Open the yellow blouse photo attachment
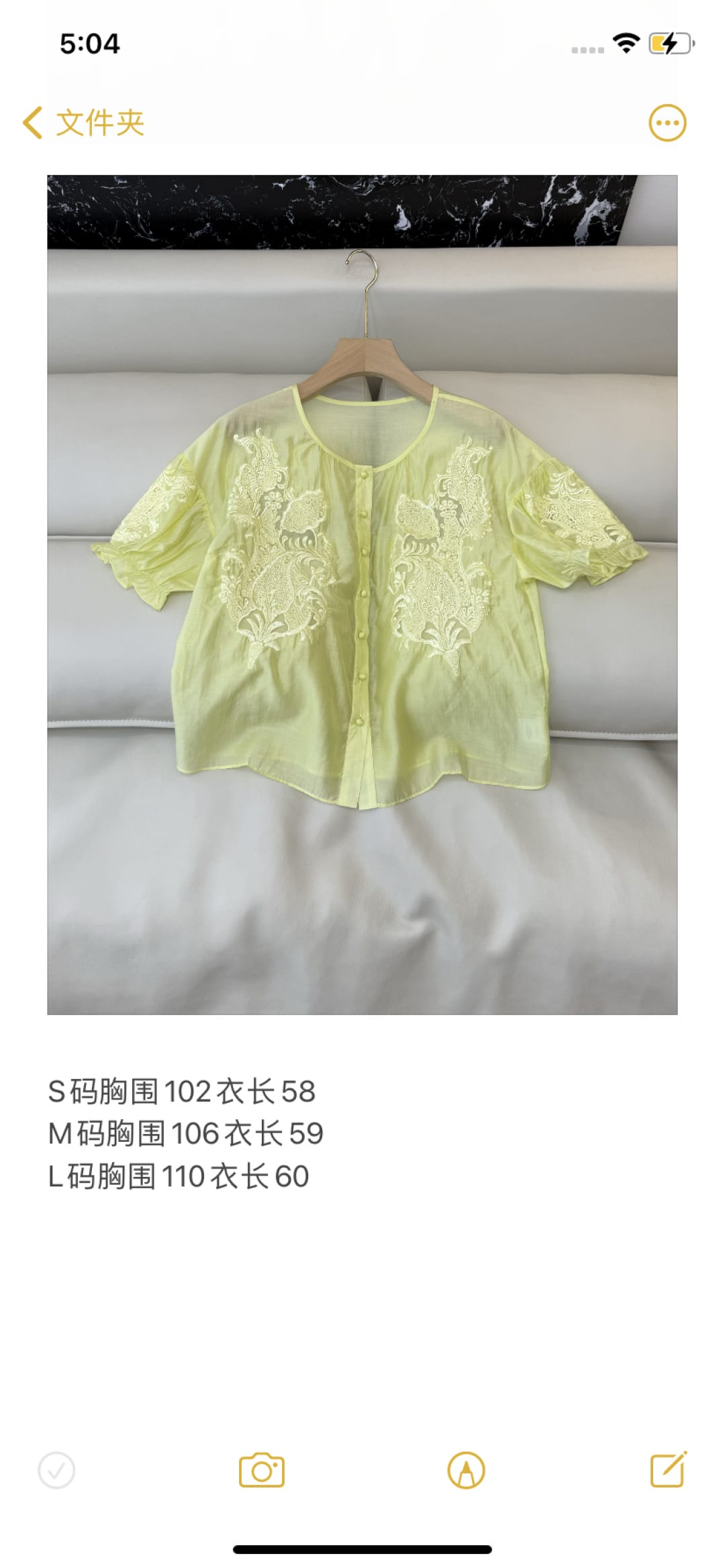This screenshot has width=725, height=1568. pos(362,594)
